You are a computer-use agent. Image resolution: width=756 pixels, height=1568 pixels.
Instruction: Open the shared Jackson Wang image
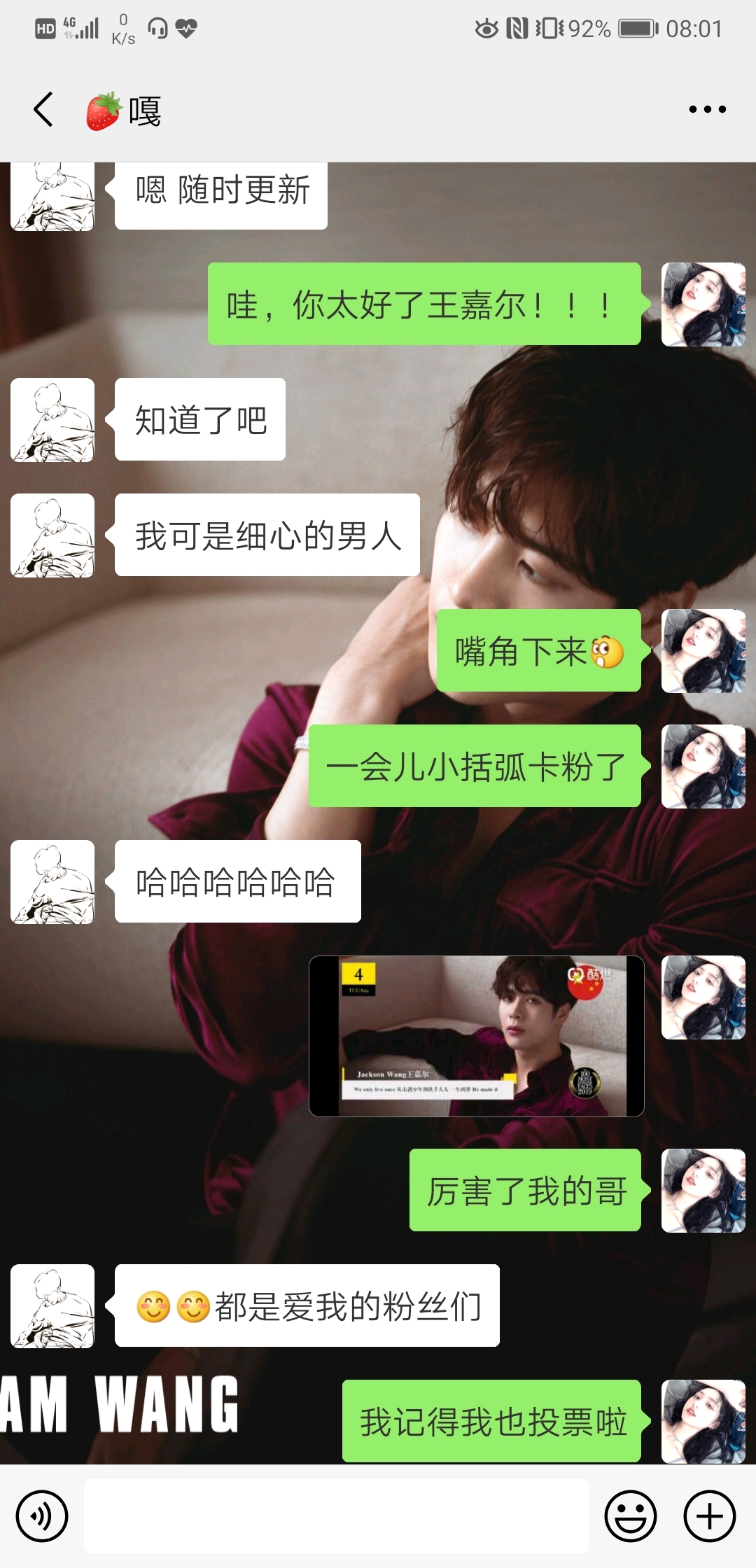click(477, 1036)
